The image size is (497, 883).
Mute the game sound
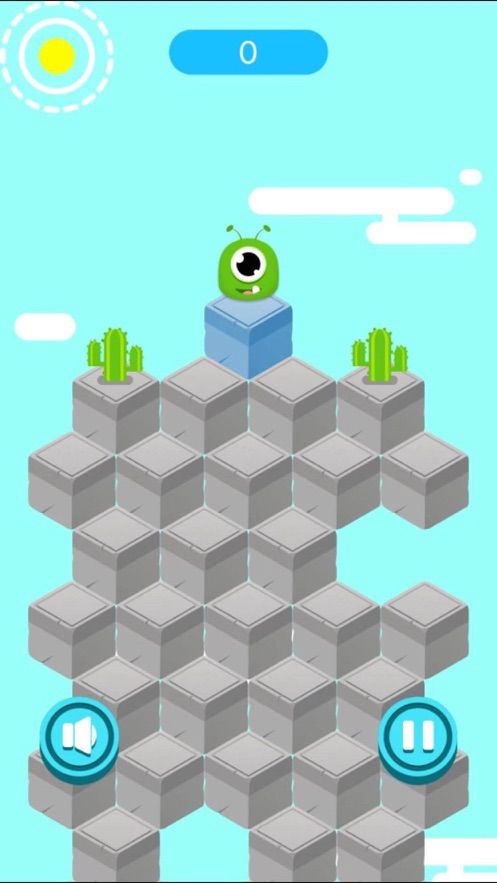pyautogui.click(x=79, y=738)
